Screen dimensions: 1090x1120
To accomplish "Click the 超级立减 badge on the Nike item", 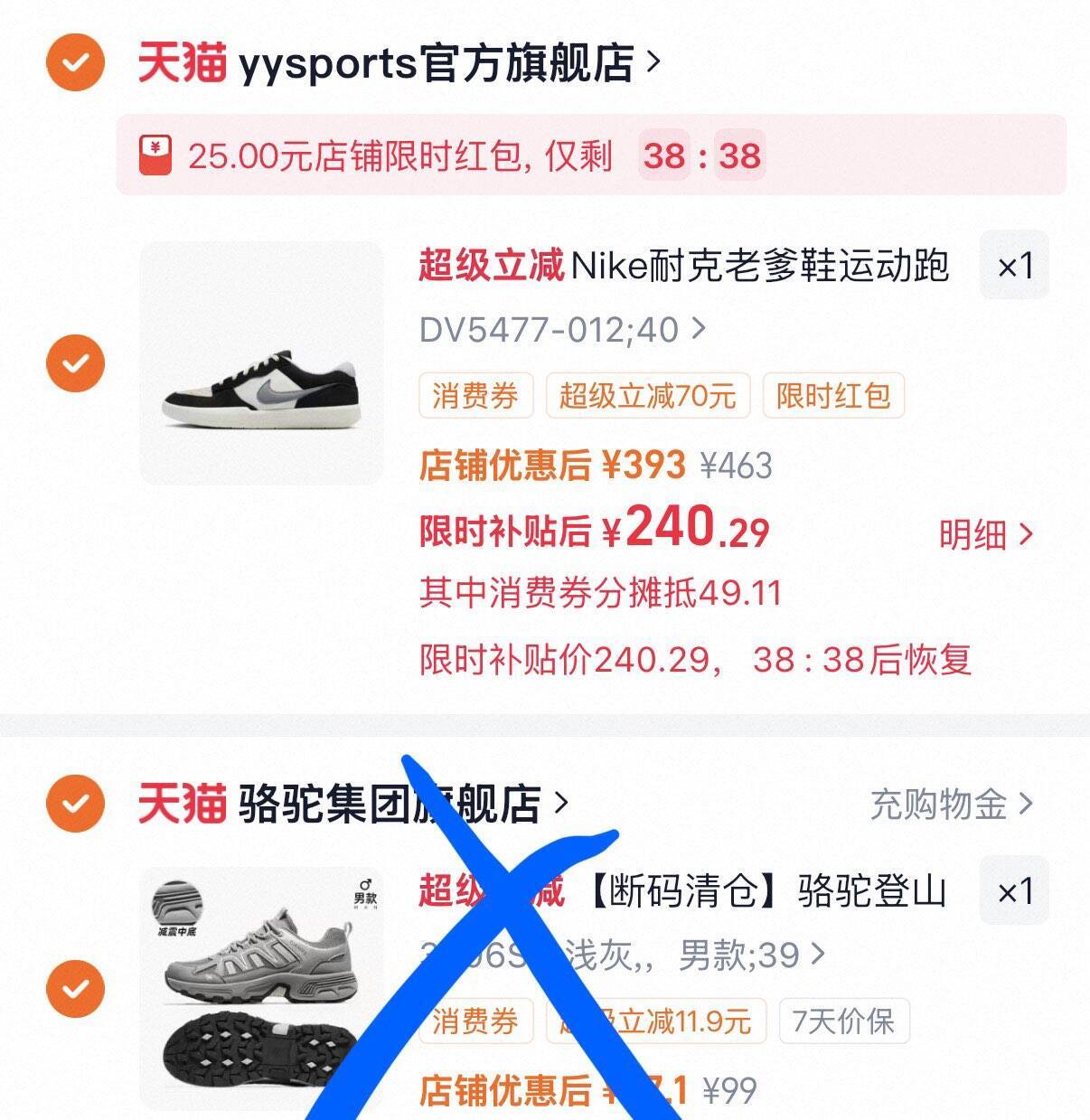I will (491, 267).
